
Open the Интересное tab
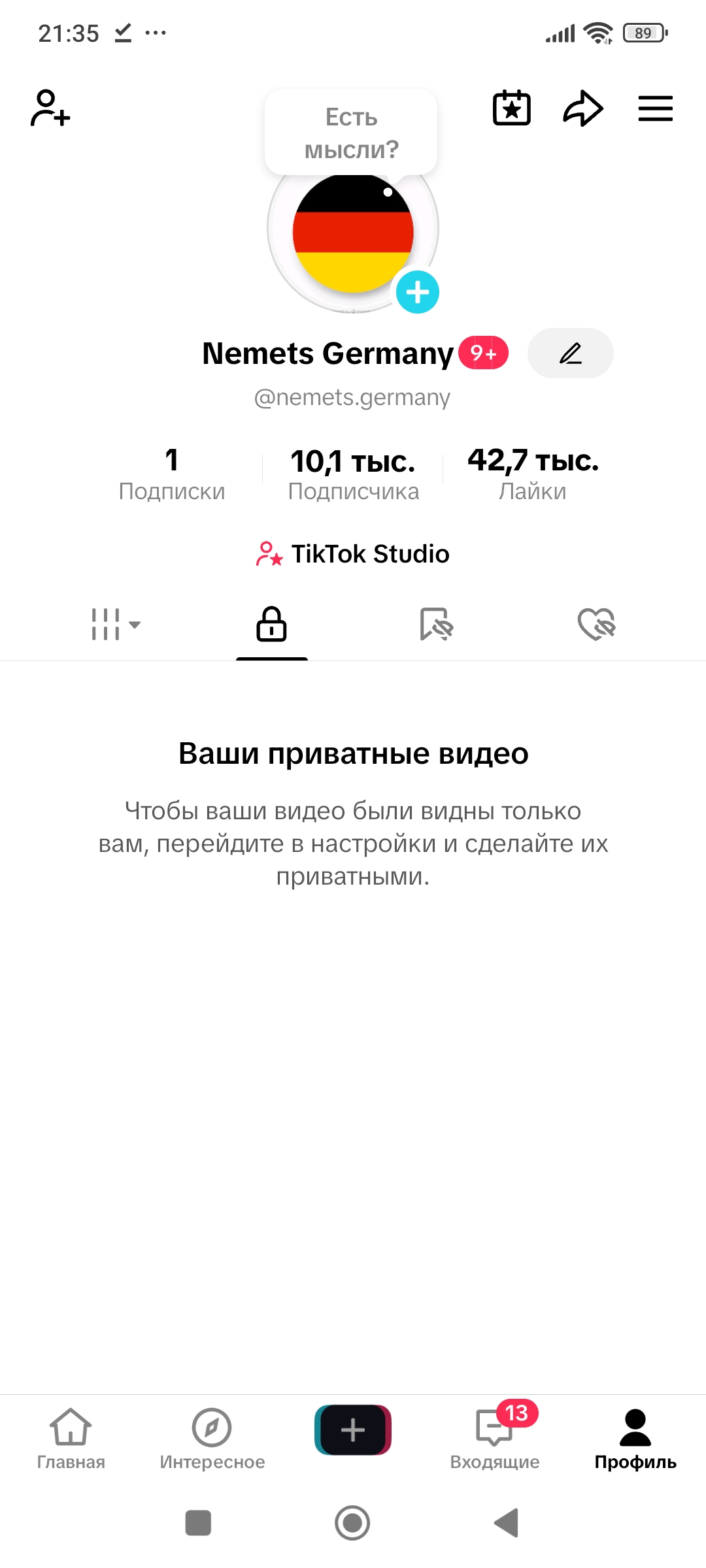point(212,1439)
